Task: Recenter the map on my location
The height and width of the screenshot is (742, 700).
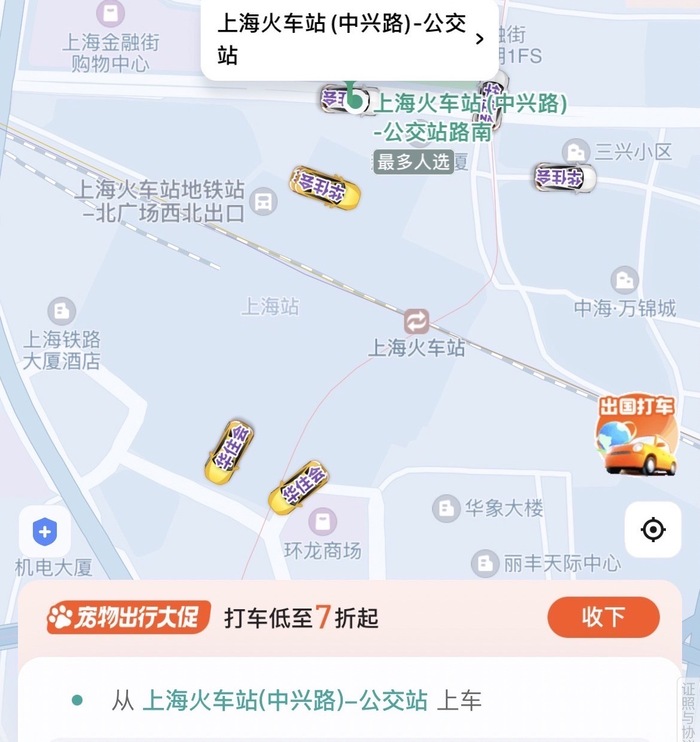Action: click(653, 529)
